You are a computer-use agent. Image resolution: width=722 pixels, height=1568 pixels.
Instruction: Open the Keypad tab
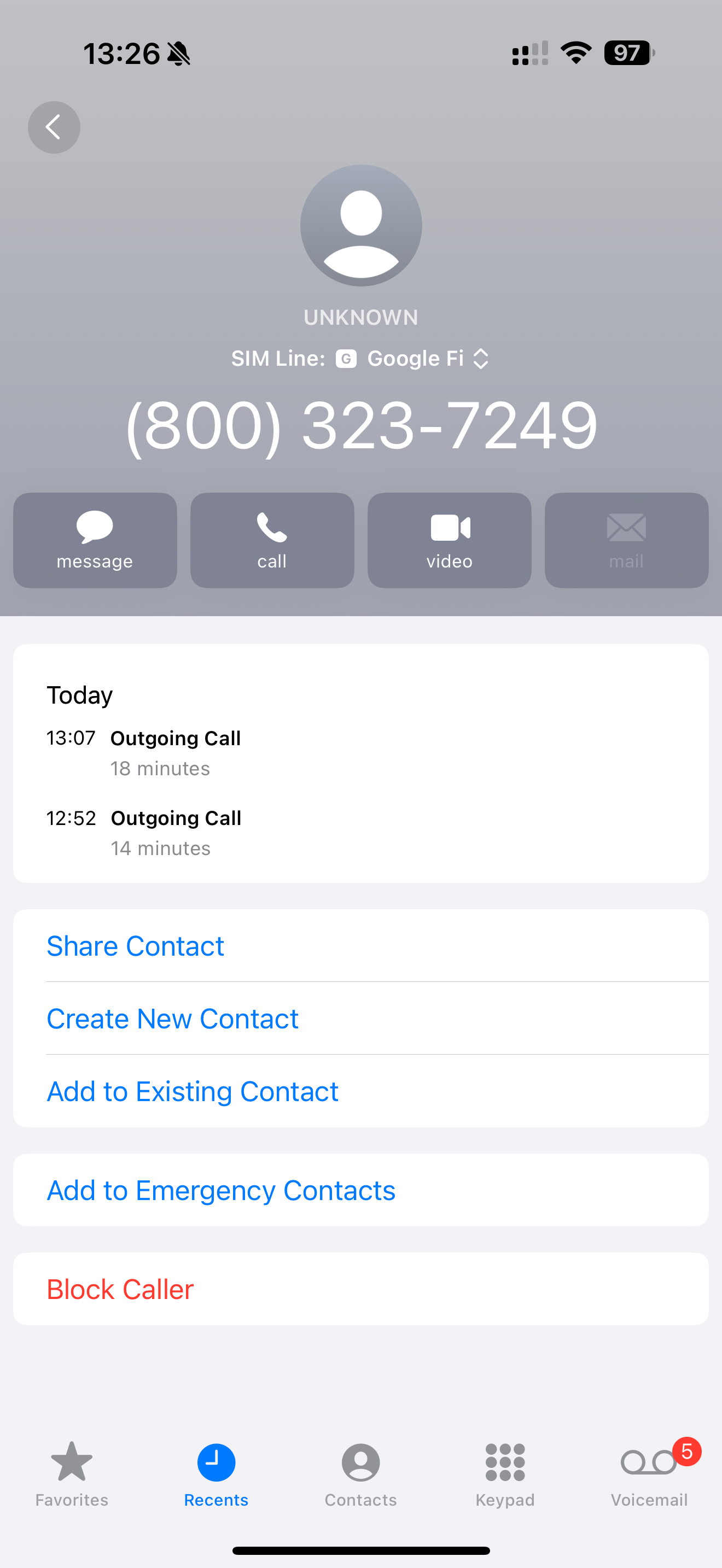(505, 1473)
